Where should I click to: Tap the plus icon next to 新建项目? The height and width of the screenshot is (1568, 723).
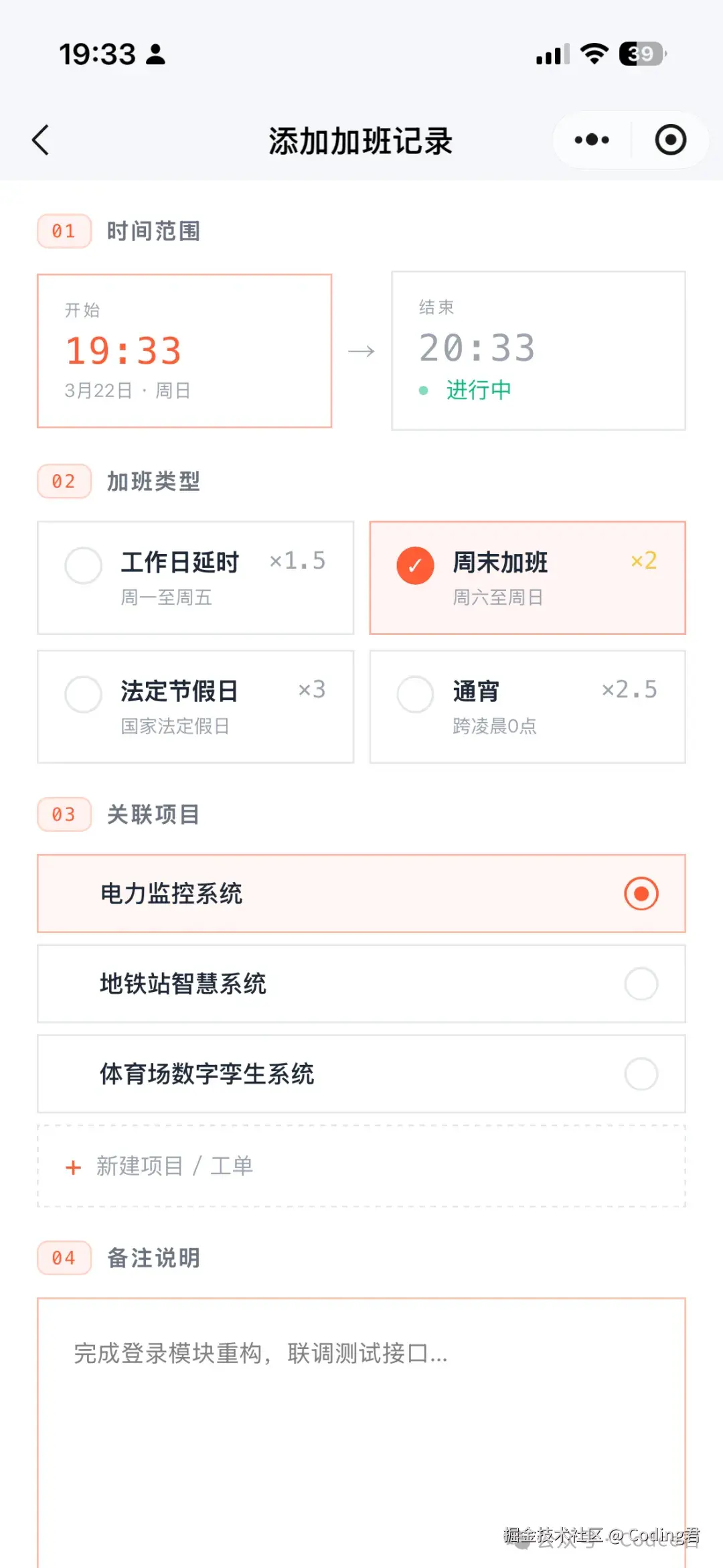[72, 1165]
